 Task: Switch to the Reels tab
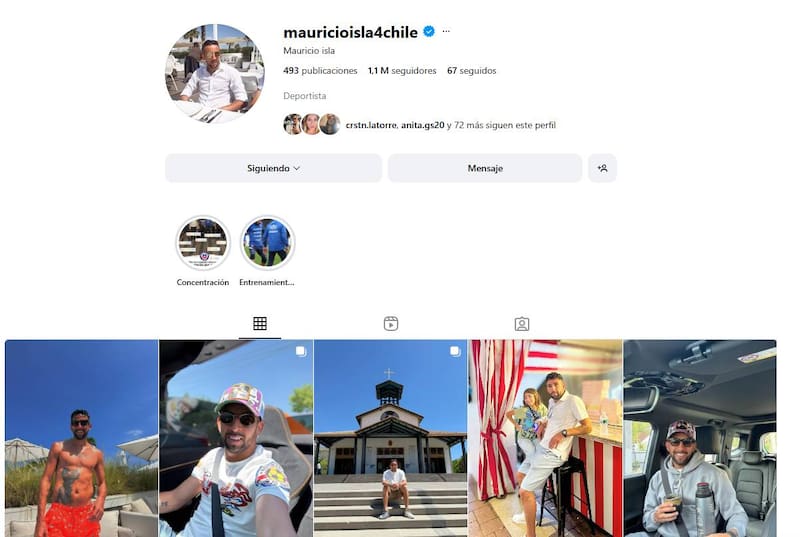coord(391,323)
